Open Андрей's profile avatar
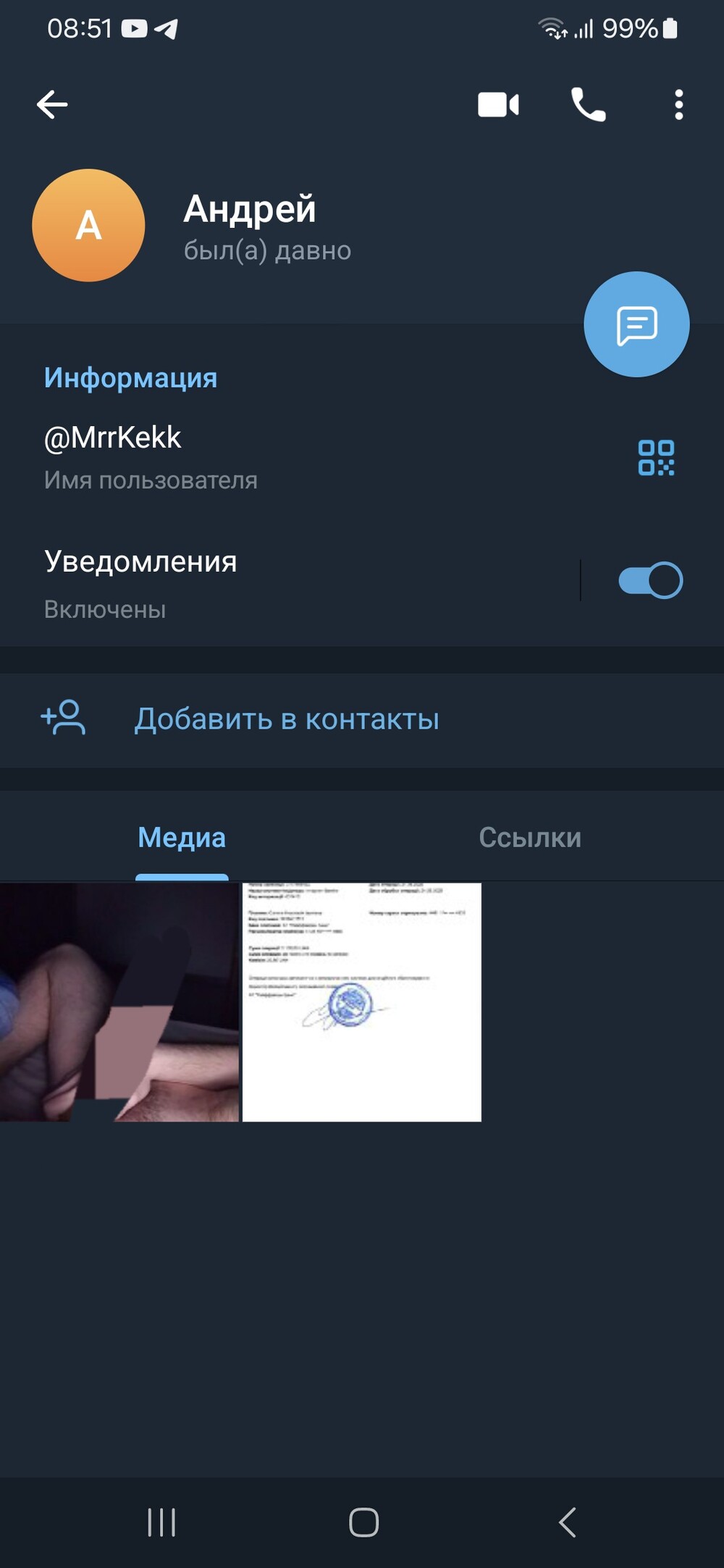 [88, 225]
